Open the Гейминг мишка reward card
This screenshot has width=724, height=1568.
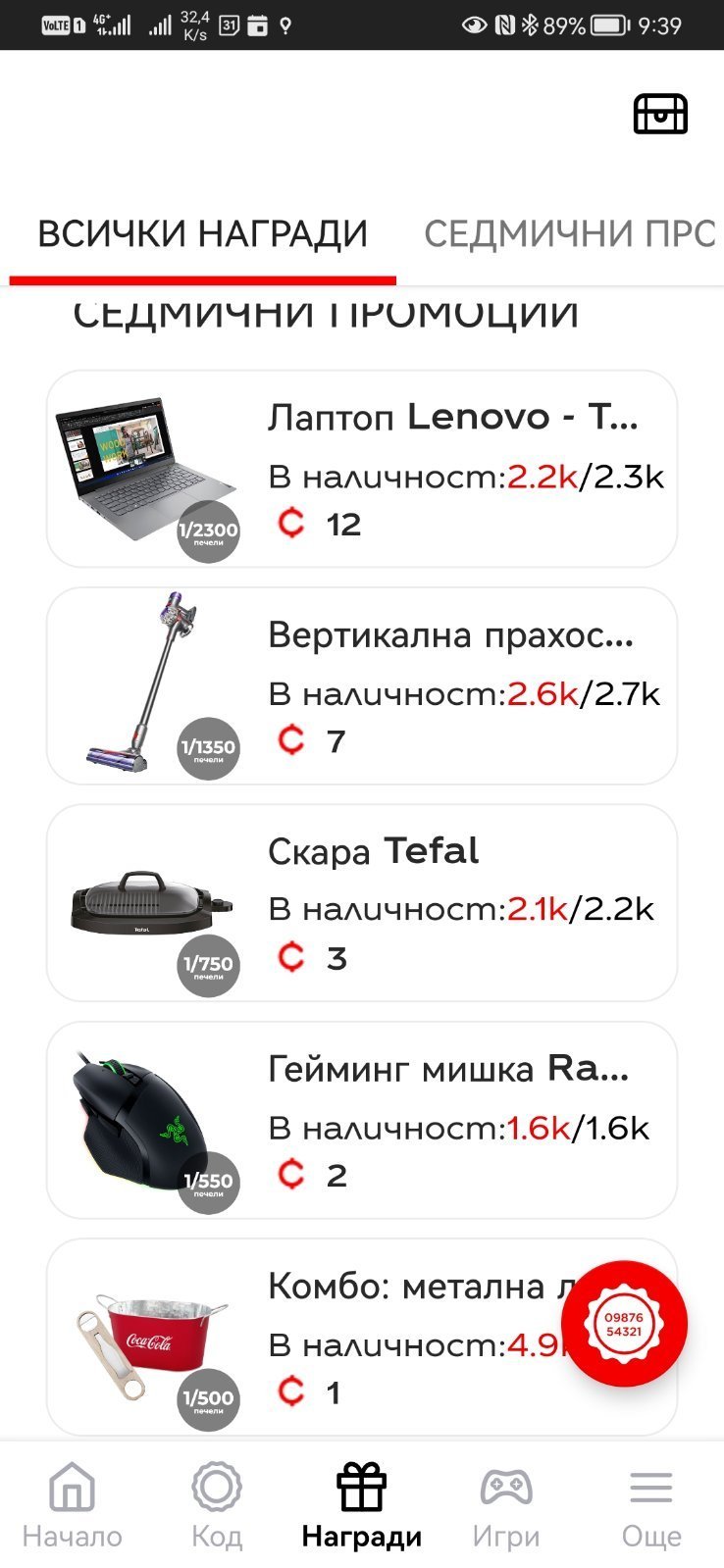(x=361, y=1120)
